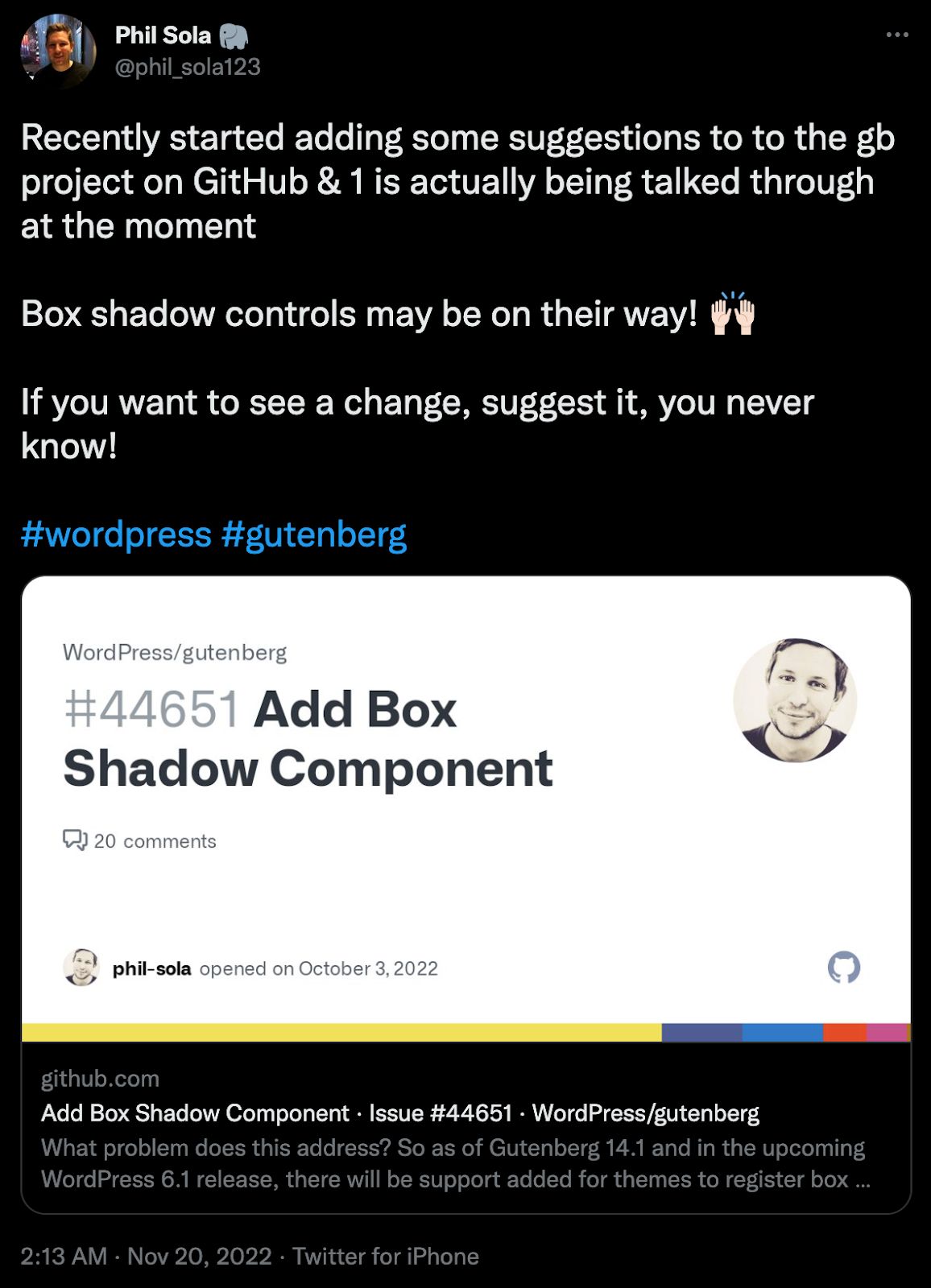This screenshot has height=1288, width=931.
Task: Open the @phil_sola123 profile handle
Action: pyautogui.click(x=188, y=67)
